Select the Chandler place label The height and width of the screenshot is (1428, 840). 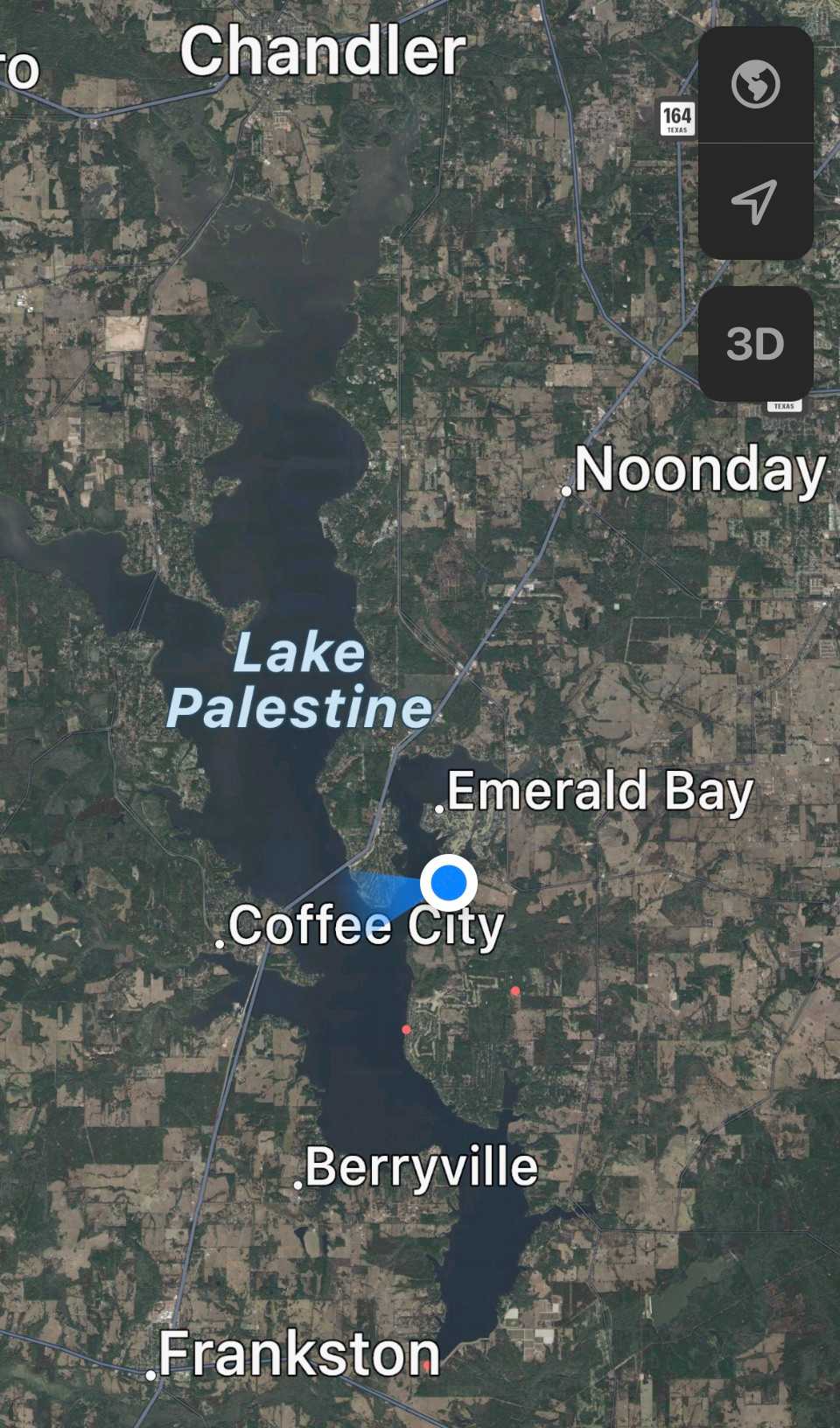[323, 52]
